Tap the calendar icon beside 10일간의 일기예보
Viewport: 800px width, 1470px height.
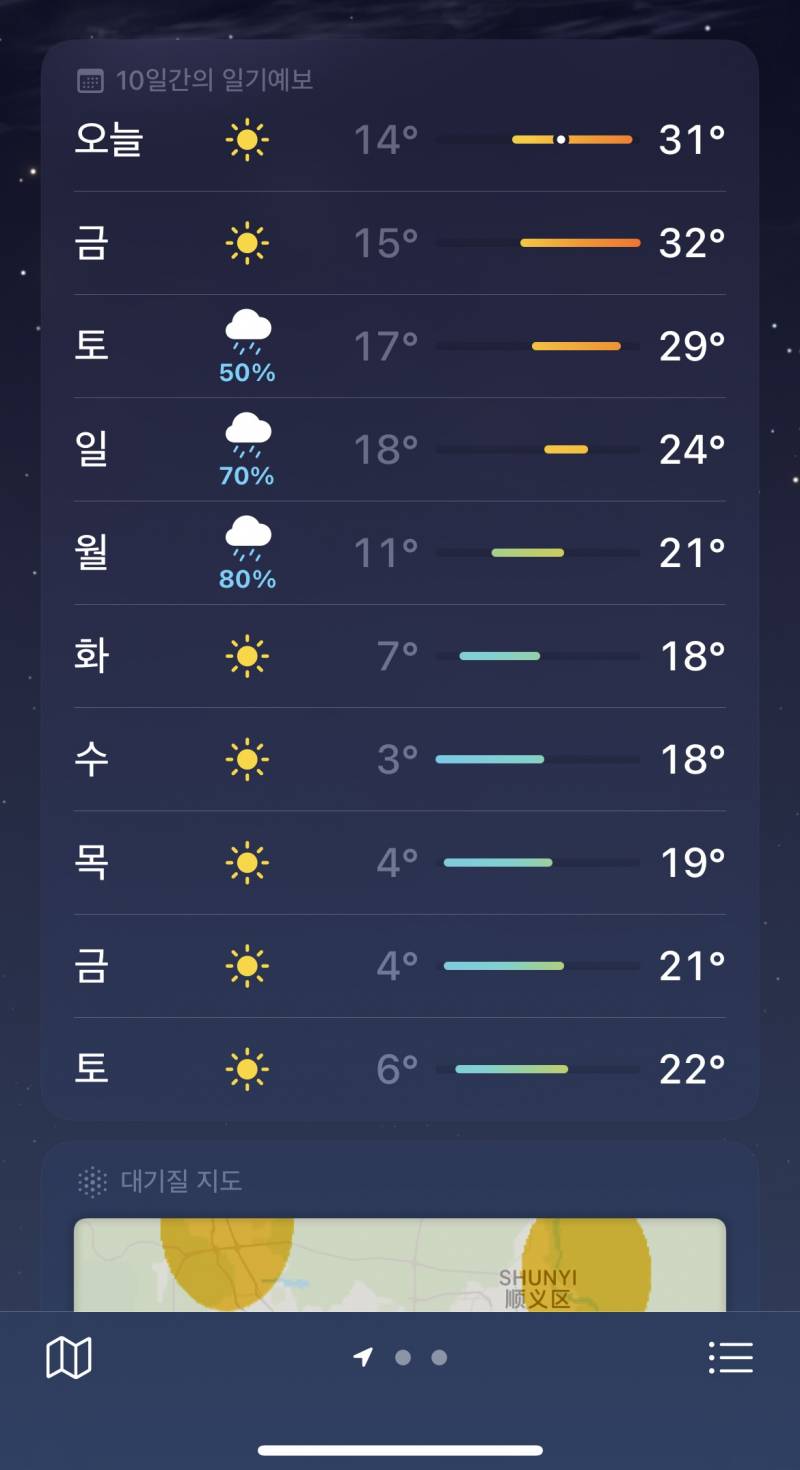92,82
